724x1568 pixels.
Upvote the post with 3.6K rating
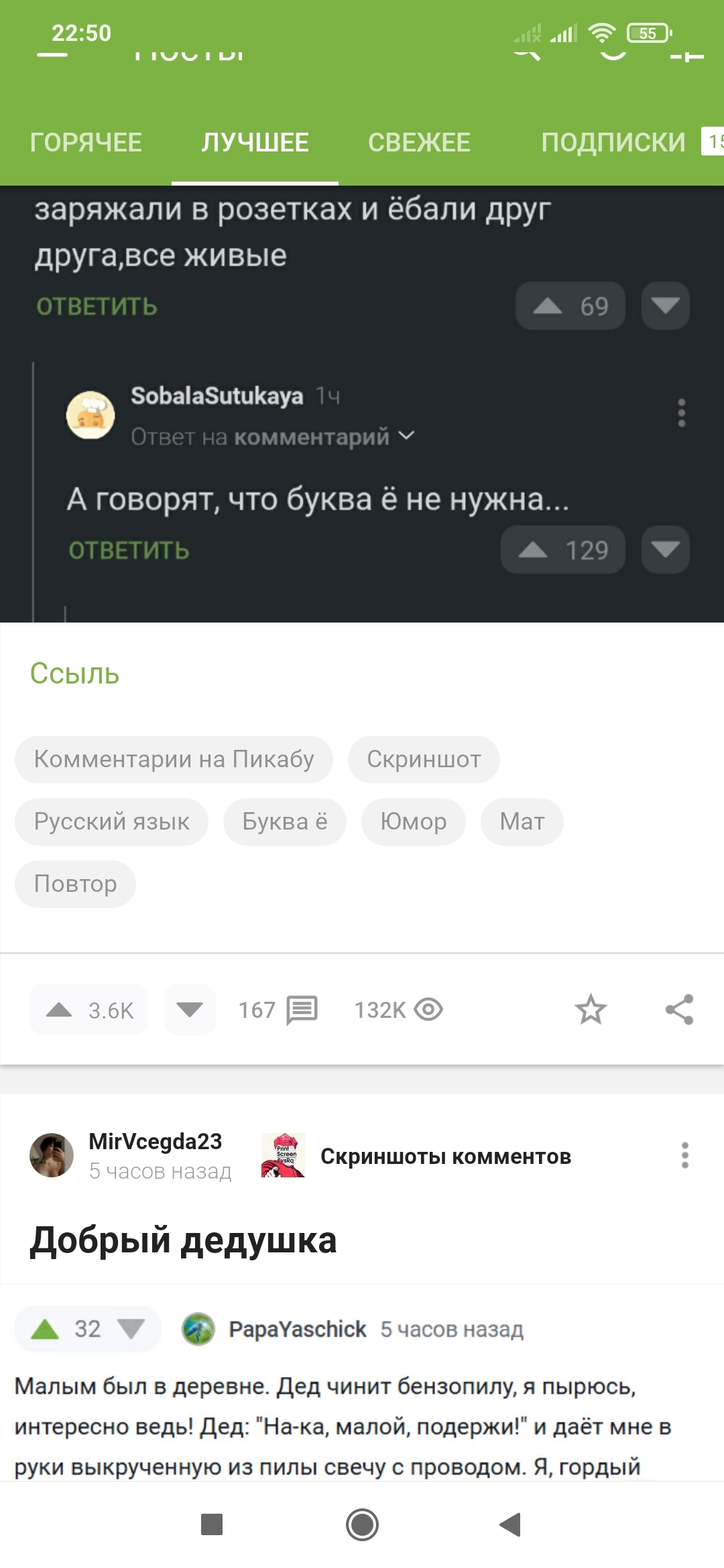click(x=60, y=1010)
